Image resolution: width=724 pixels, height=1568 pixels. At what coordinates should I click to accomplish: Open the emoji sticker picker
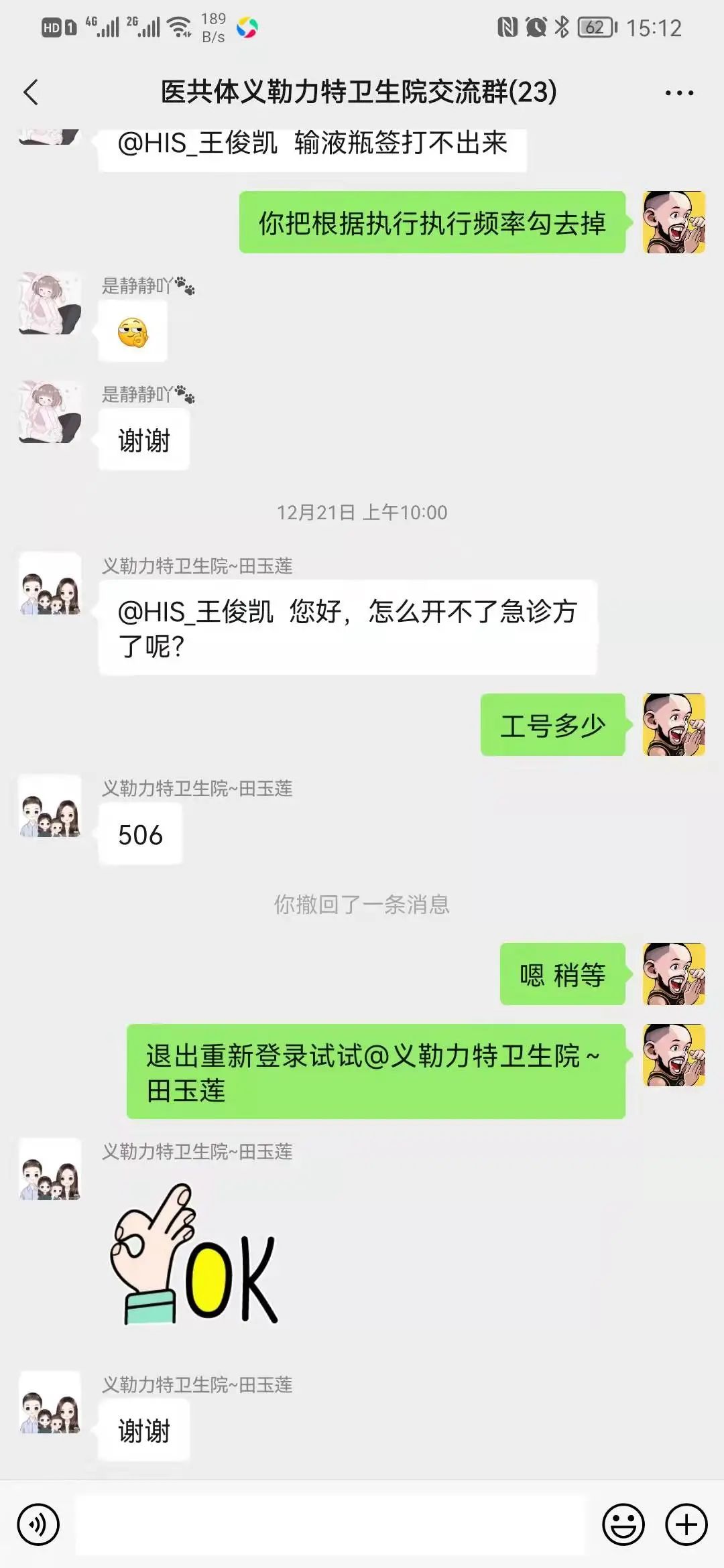click(x=623, y=1524)
